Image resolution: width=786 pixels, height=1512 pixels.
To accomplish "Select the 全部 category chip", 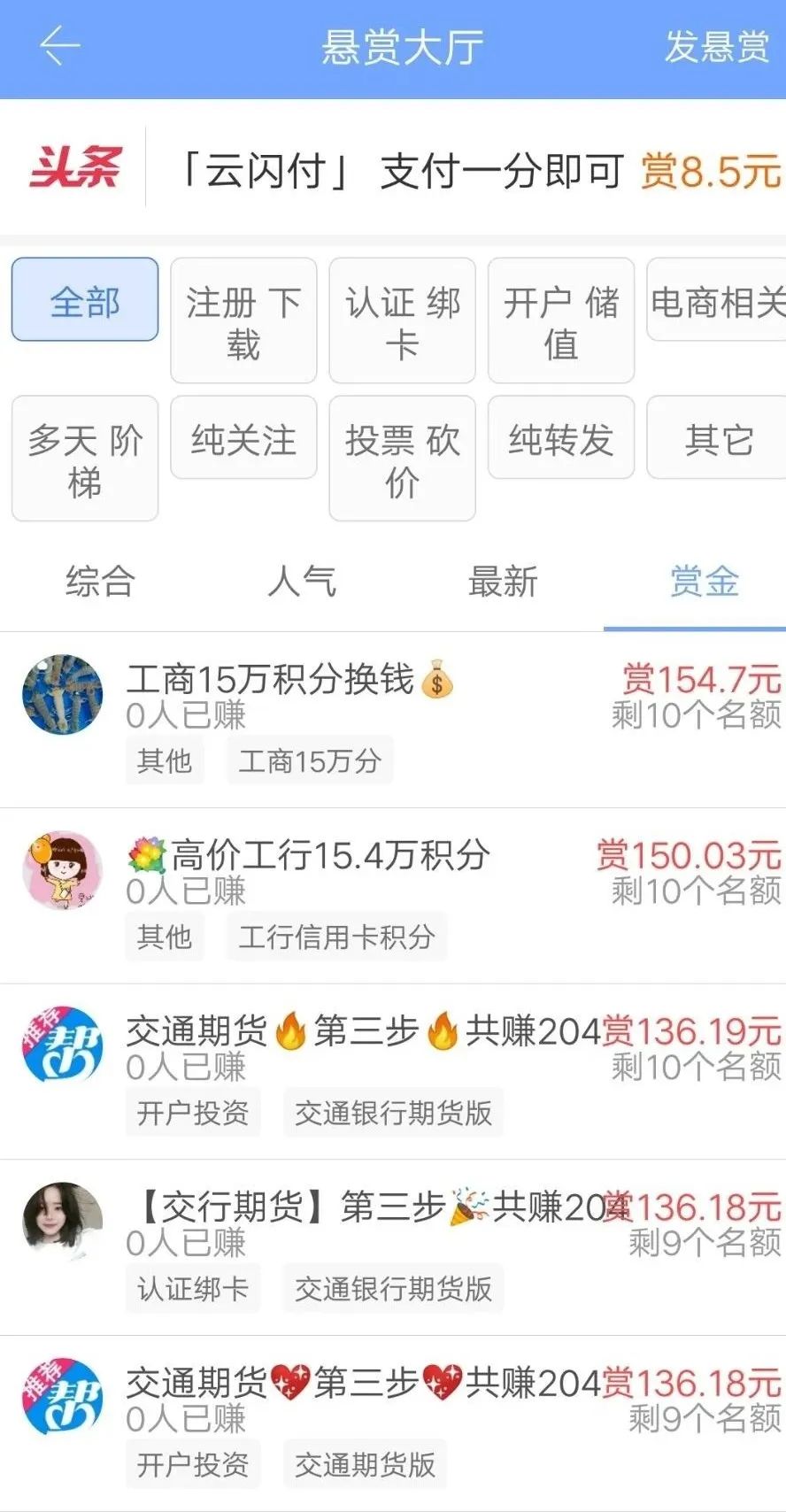I will pos(85,300).
